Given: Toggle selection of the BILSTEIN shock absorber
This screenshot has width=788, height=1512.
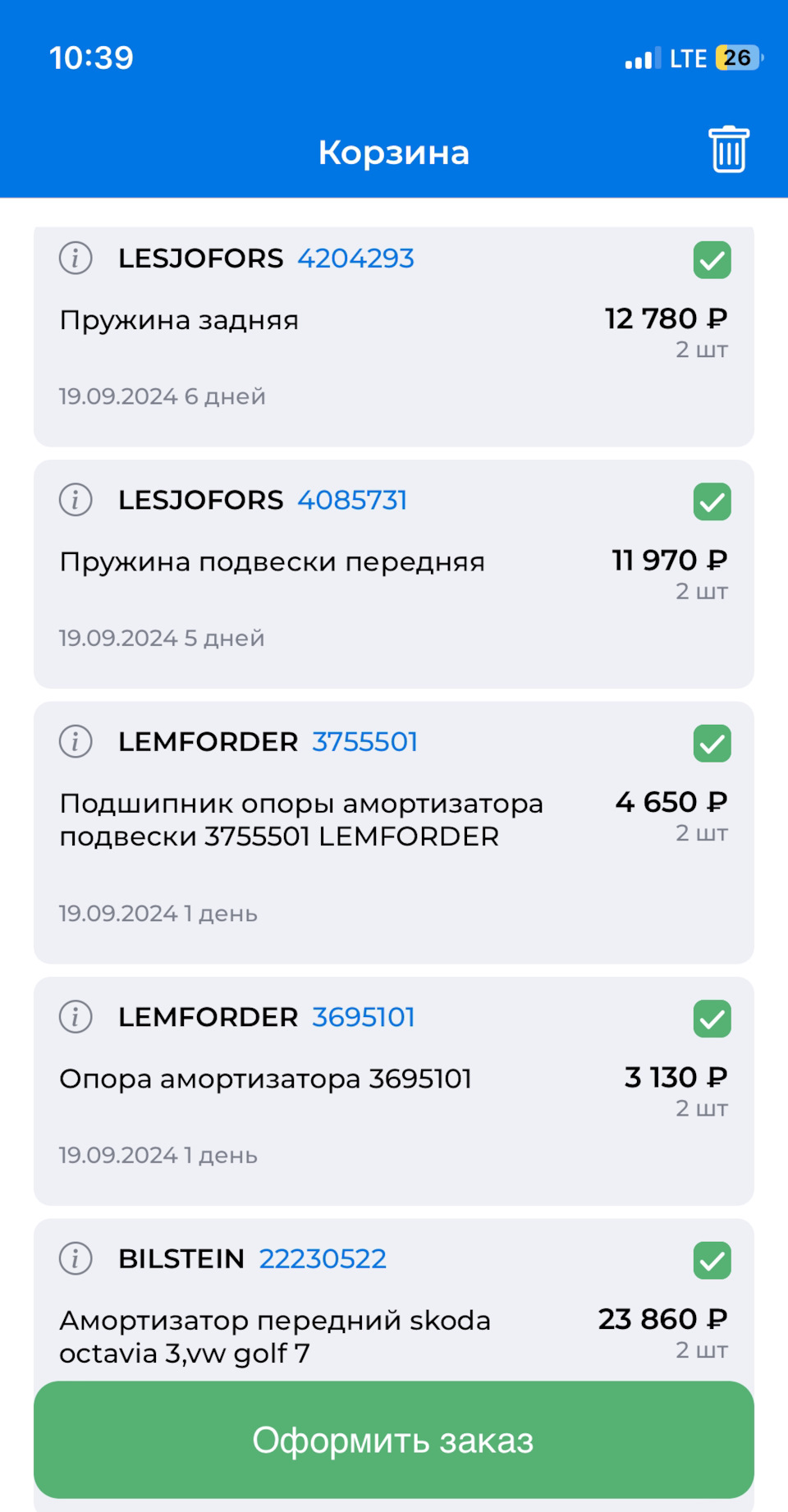Looking at the screenshot, I should pos(712,1261).
